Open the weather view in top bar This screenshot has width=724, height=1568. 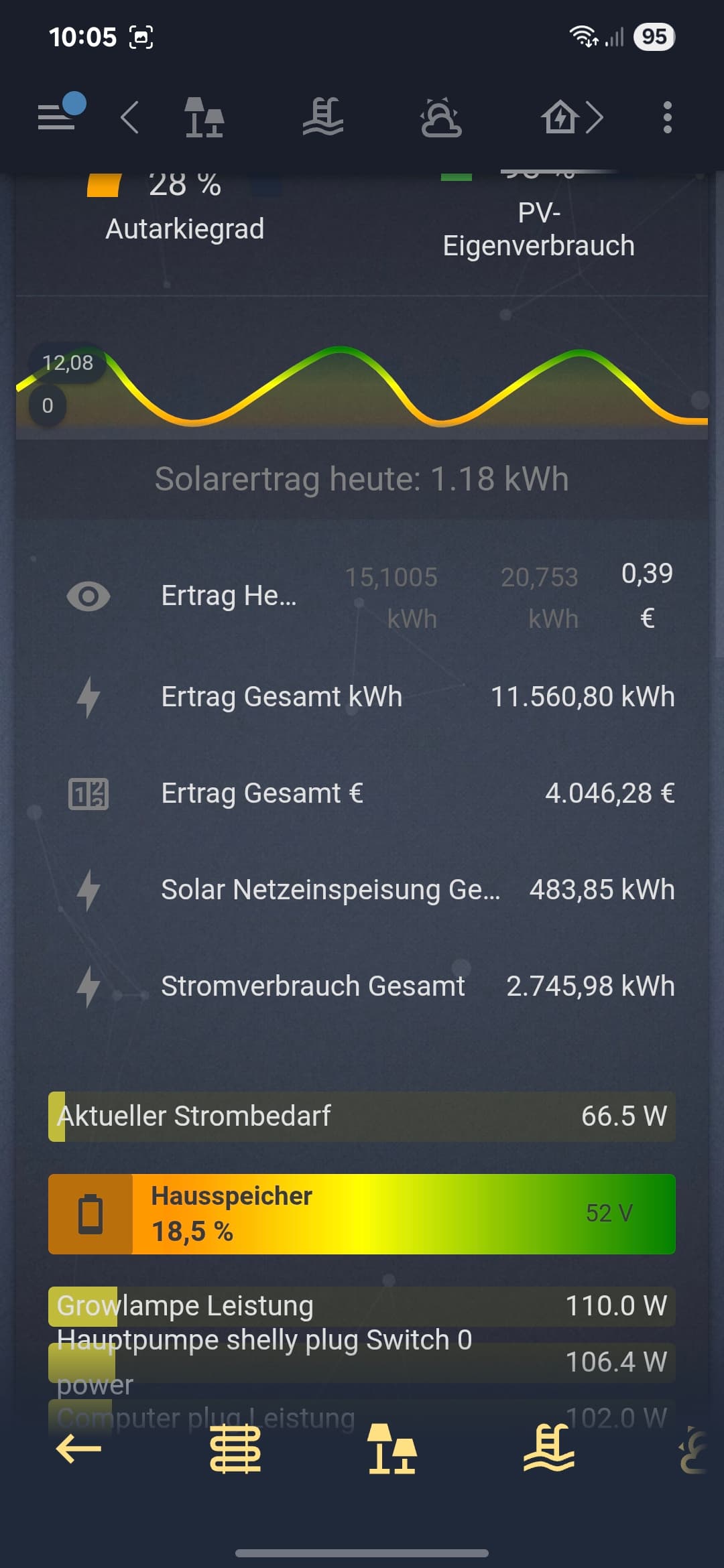pos(440,117)
